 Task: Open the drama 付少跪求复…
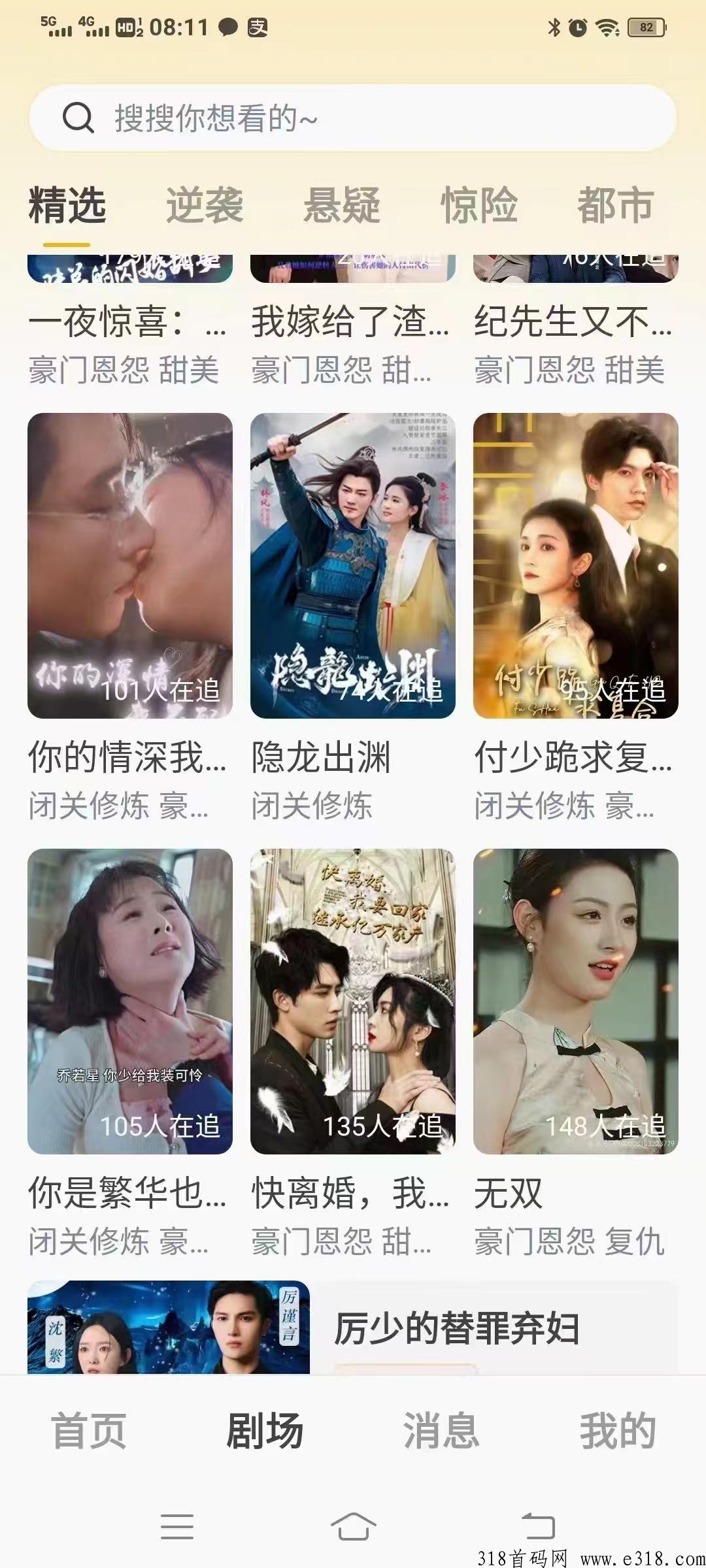[576, 566]
